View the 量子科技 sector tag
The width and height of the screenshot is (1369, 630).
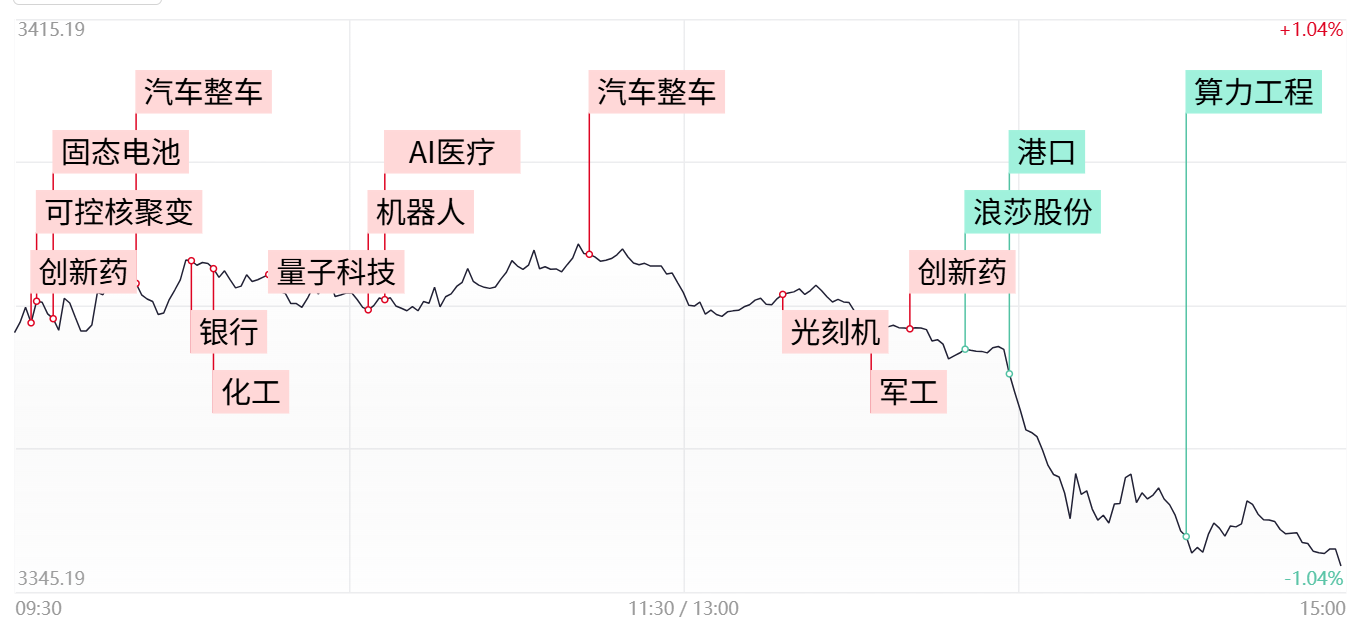click(336, 271)
